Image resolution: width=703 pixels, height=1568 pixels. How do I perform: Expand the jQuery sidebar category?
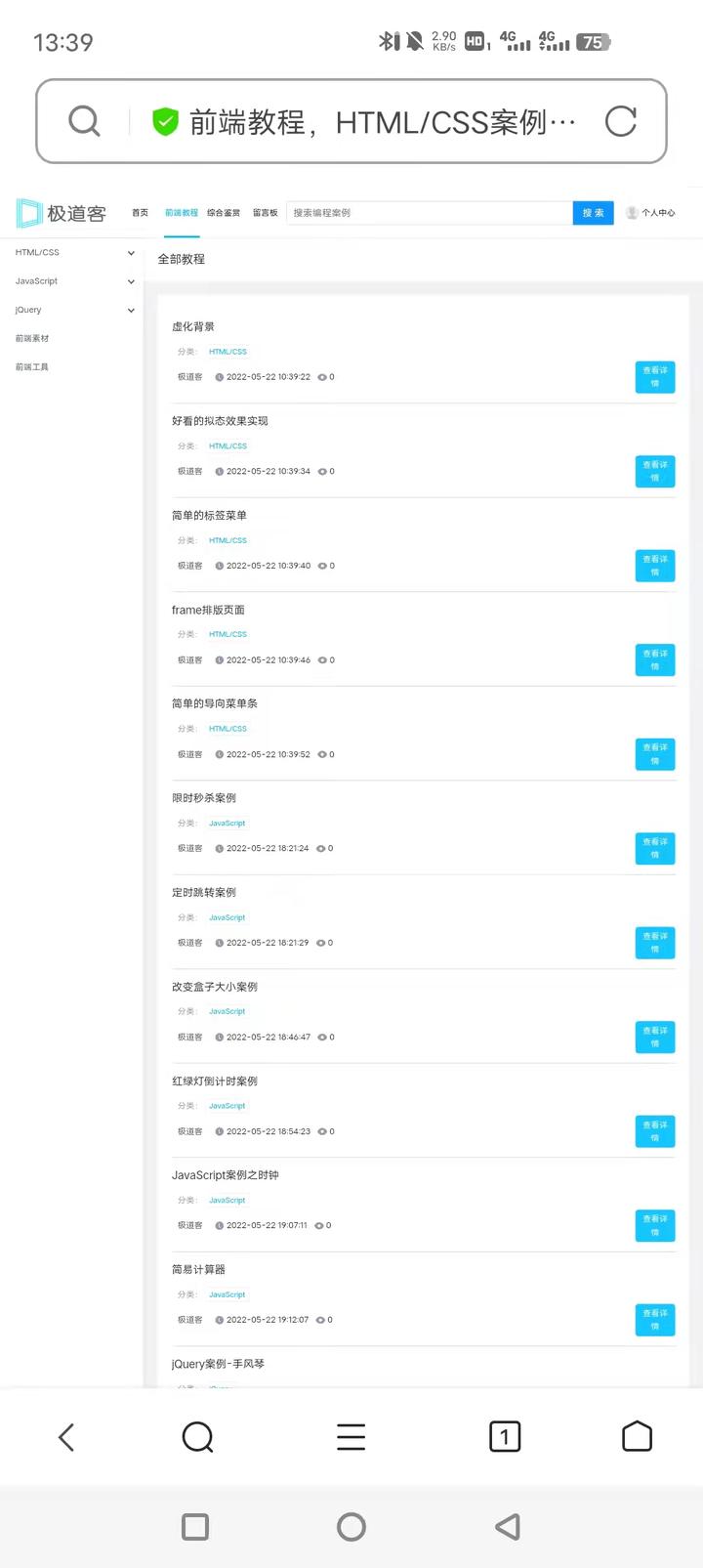click(x=73, y=310)
